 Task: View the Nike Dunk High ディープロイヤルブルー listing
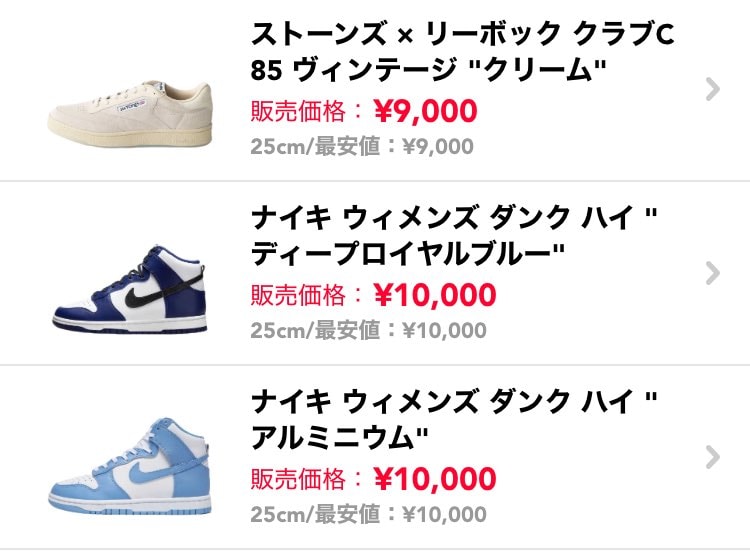point(455,236)
